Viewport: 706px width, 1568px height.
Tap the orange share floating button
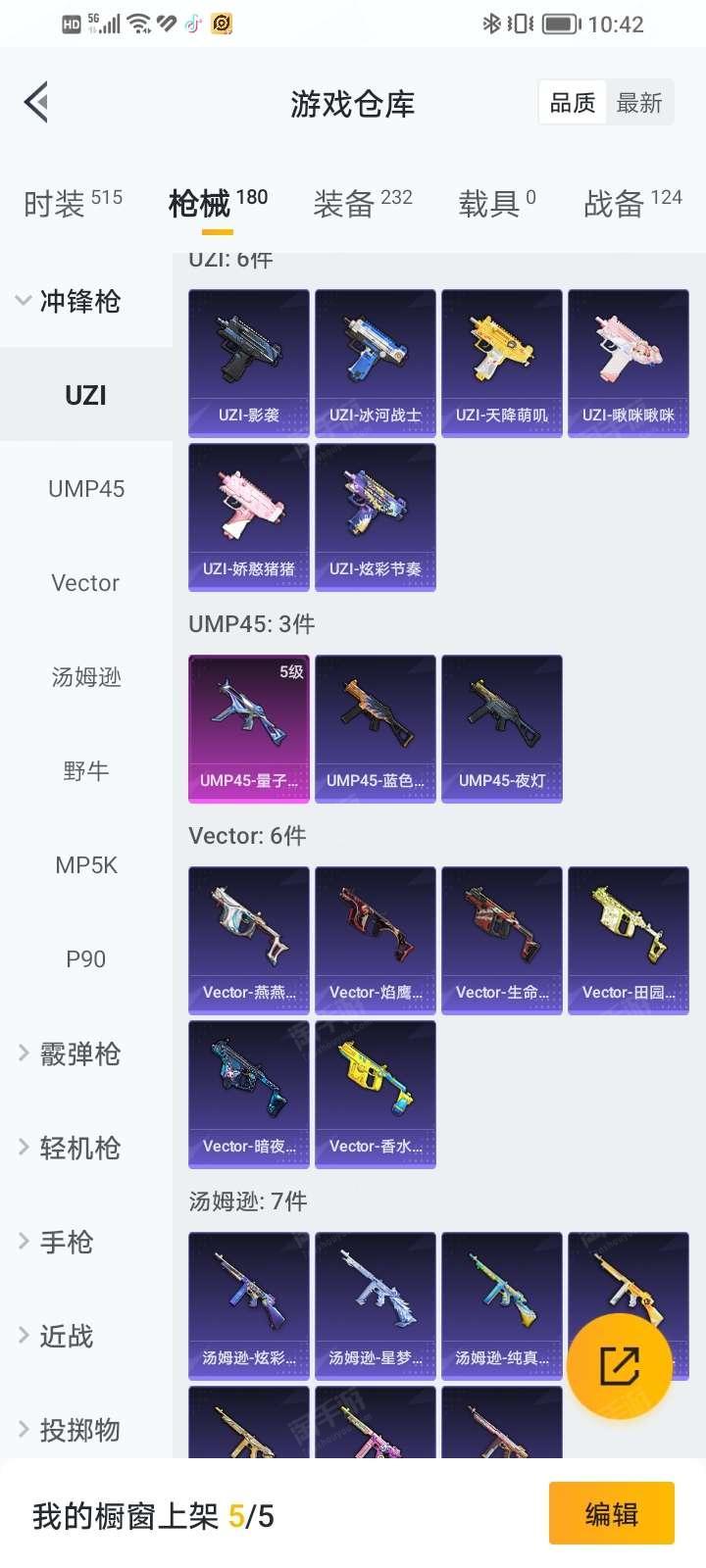click(x=620, y=1366)
